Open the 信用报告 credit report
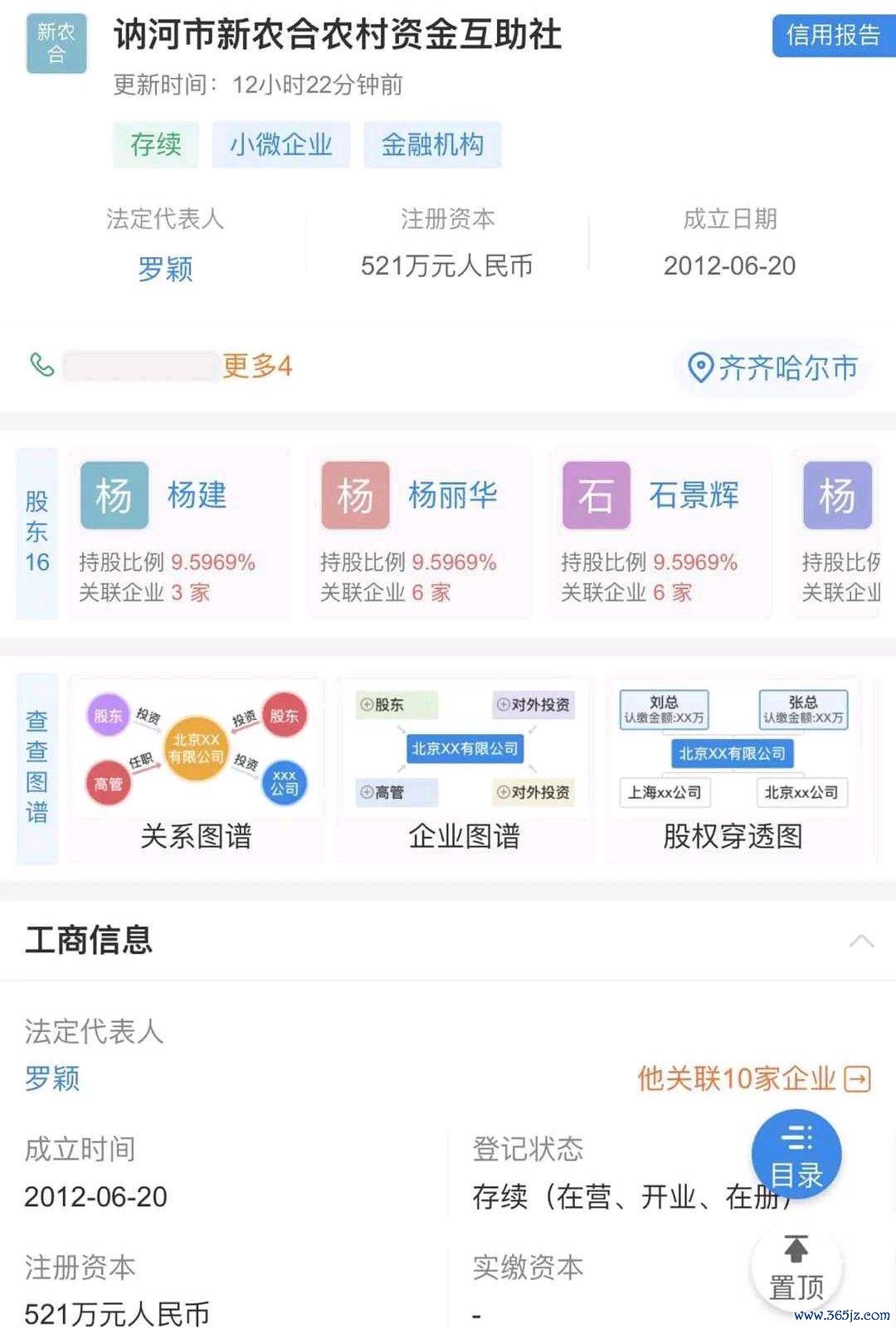This screenshot has width=896, height=1328. (832, 36)
